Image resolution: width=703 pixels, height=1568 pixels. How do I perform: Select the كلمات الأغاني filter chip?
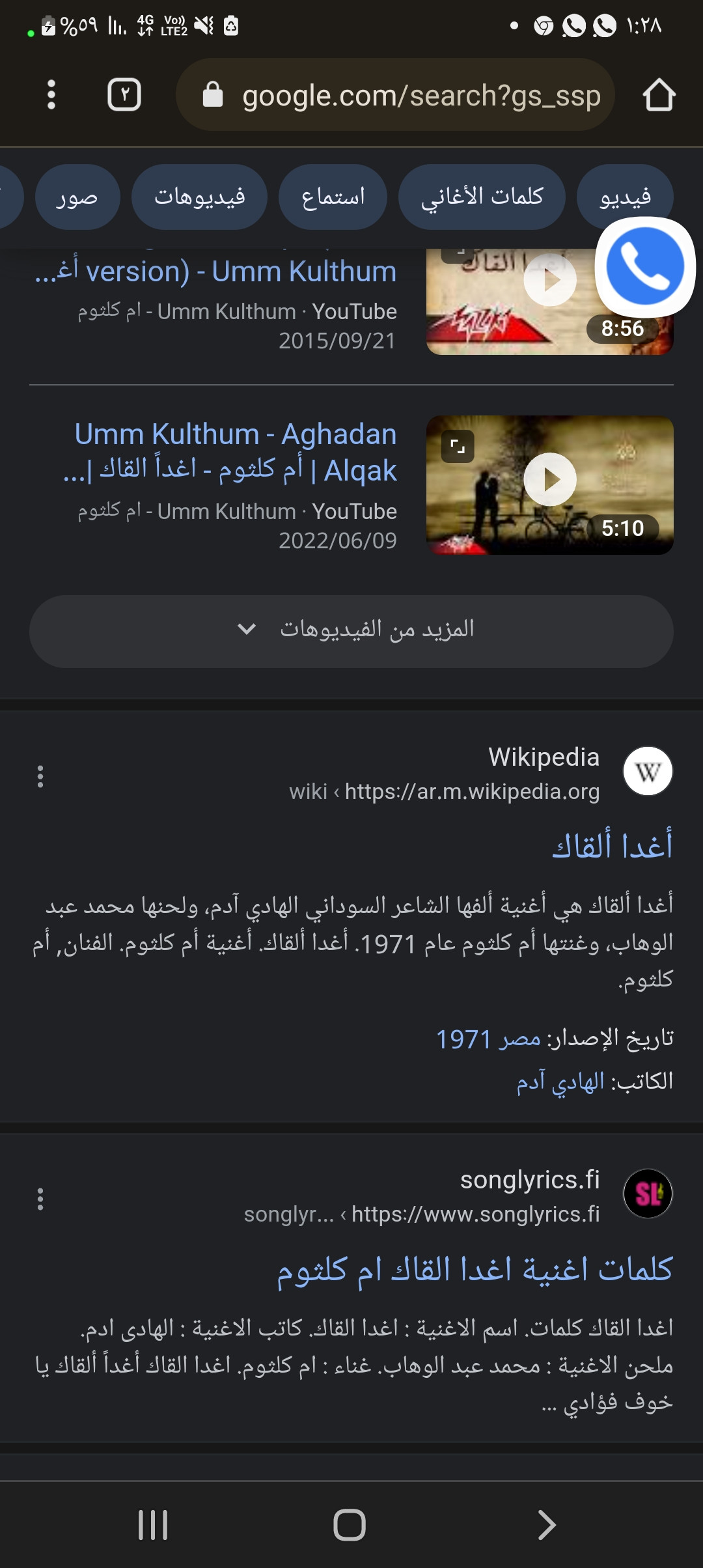pos(482,197)
